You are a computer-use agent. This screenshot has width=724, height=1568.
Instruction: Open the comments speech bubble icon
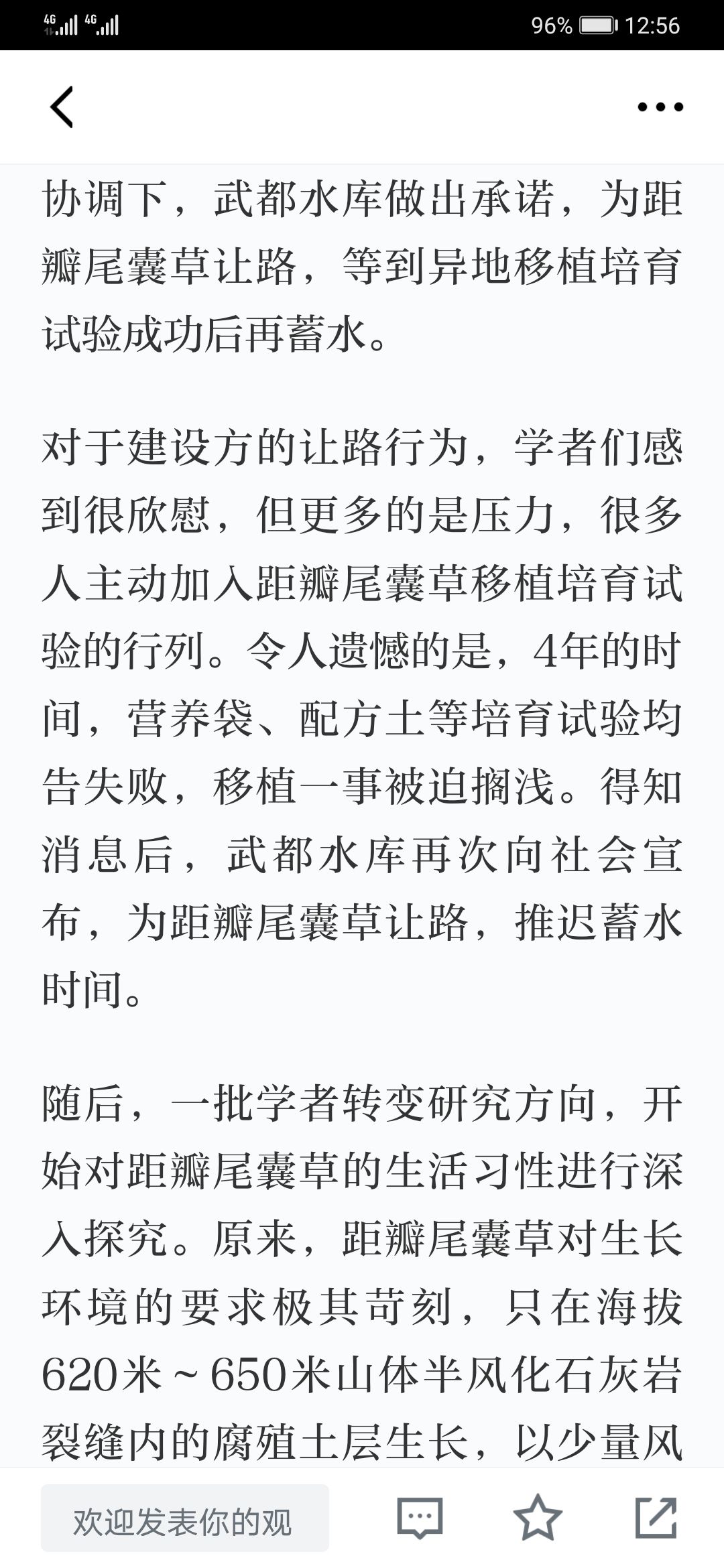pos(420,1518)
